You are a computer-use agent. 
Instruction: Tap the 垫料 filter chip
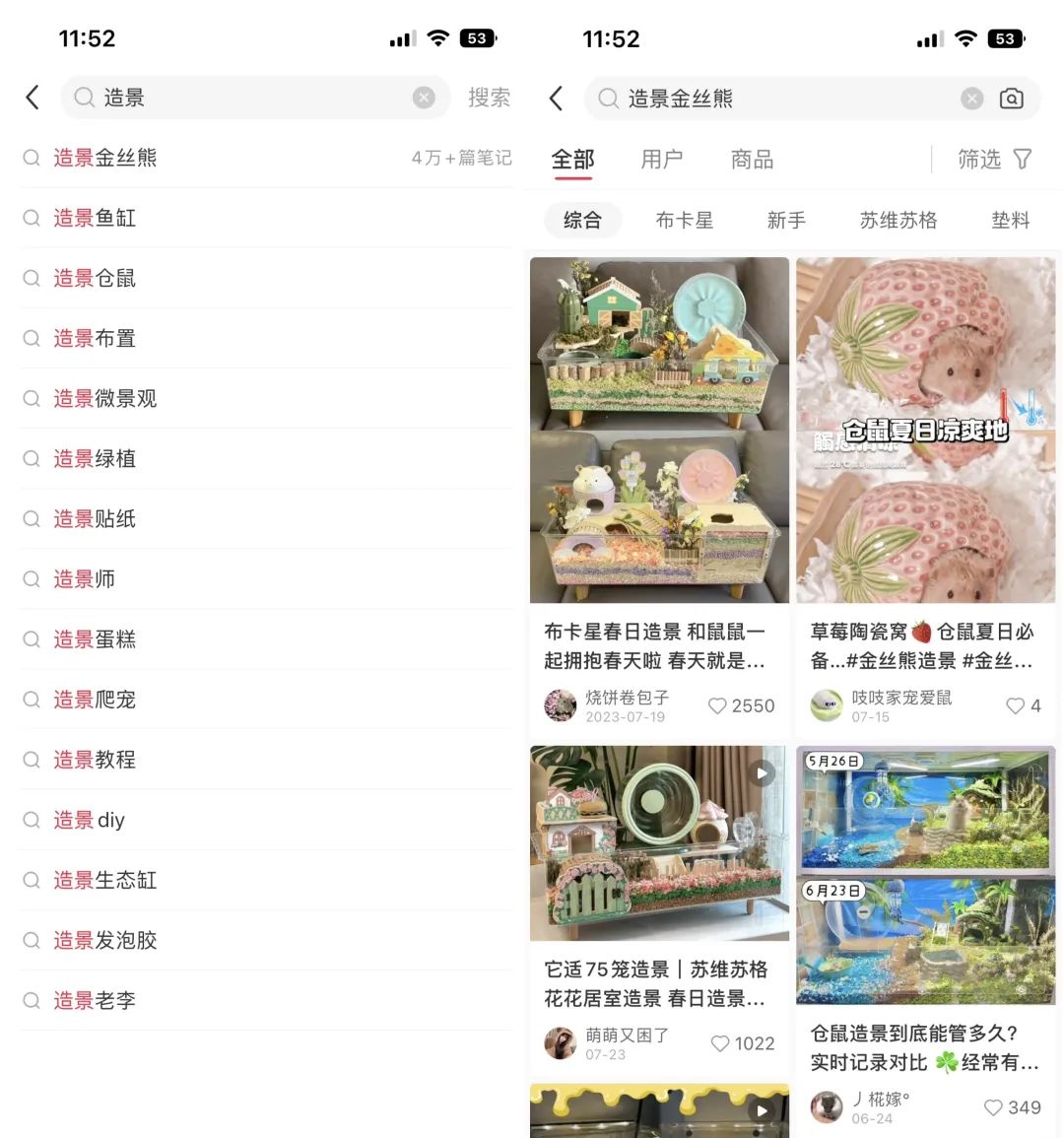tap(1010, 220)
